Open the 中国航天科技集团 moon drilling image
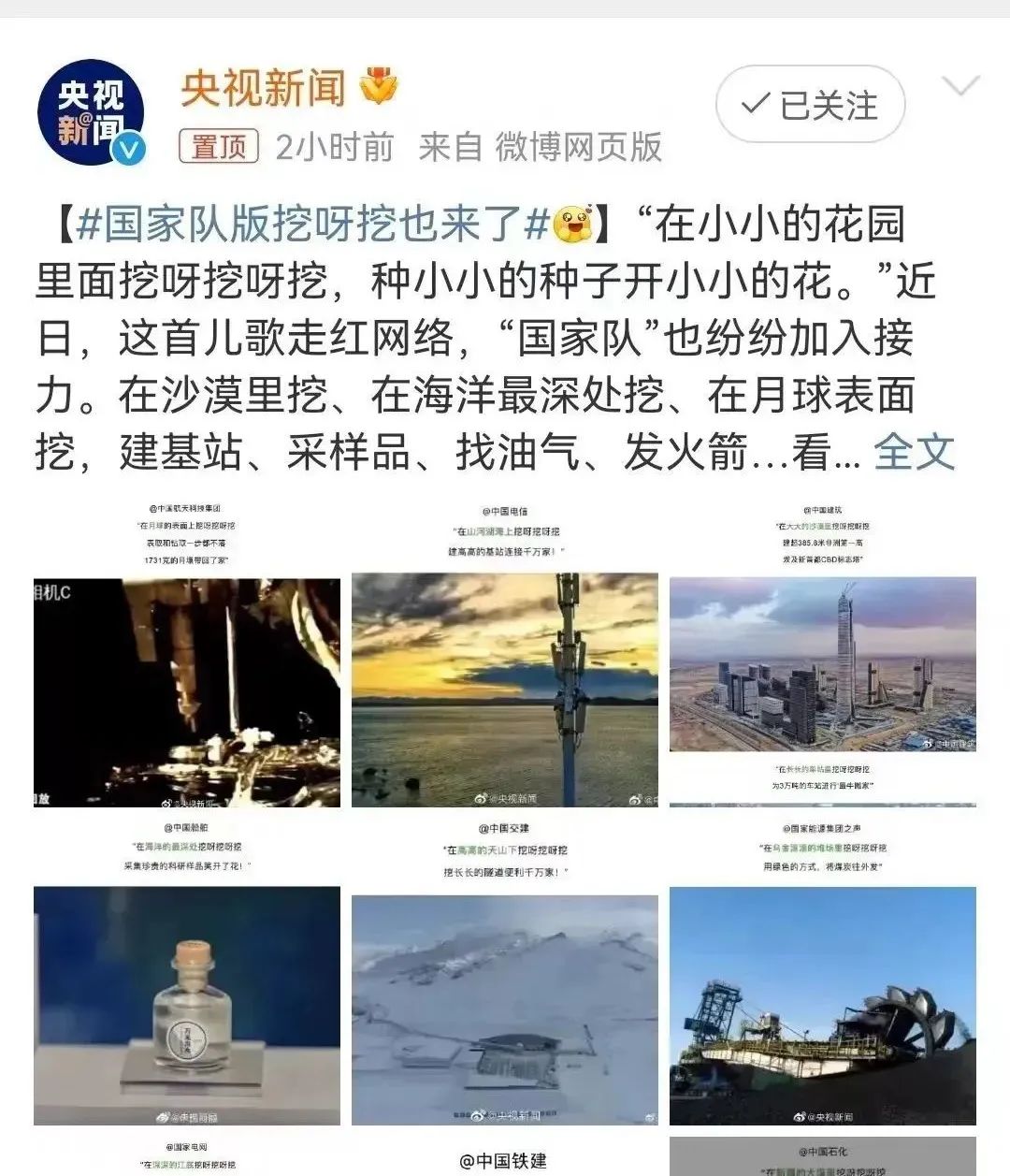The image size is (1010, 1176). click(187, 655)
